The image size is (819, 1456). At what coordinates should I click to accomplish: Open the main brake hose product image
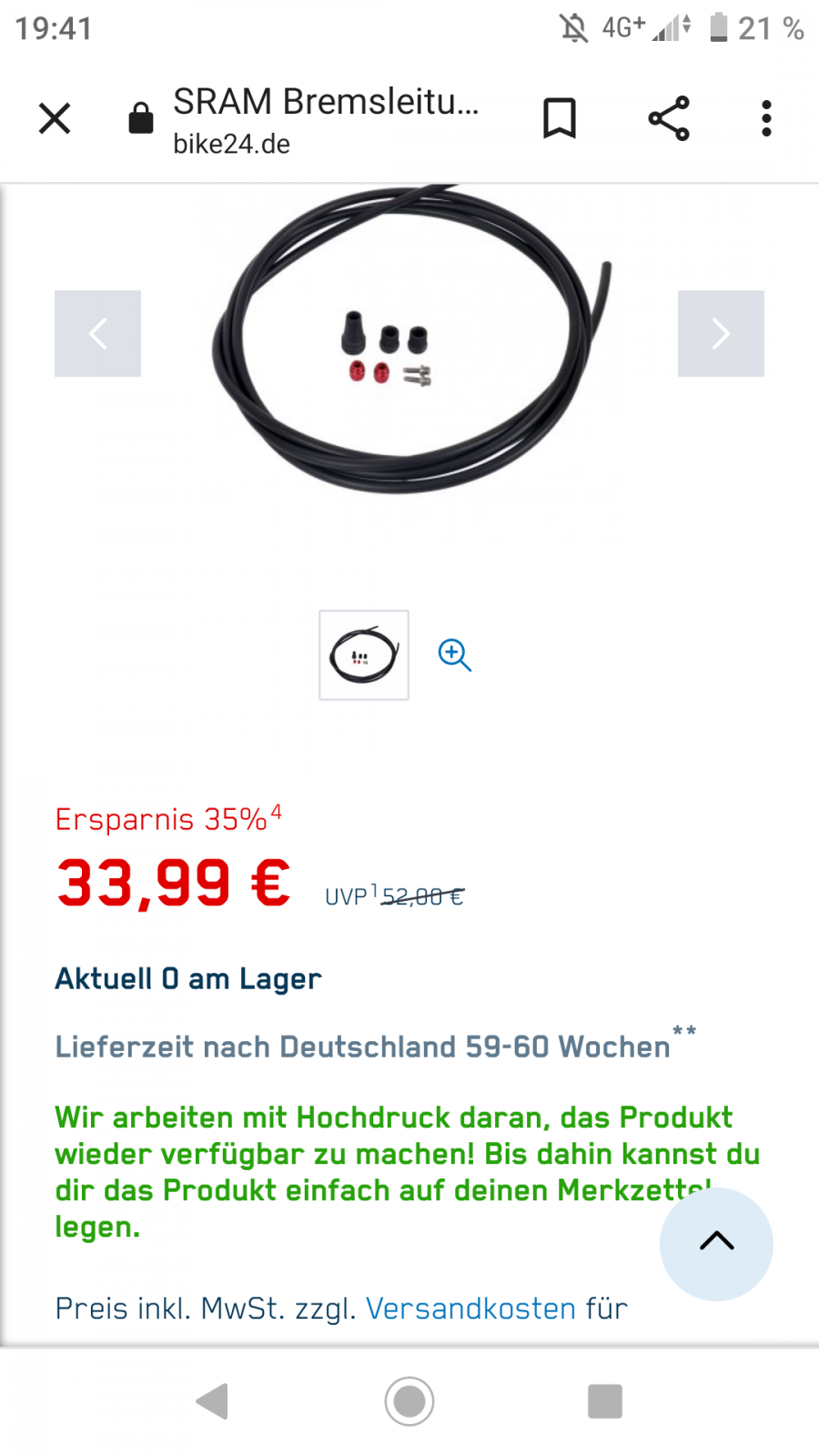tap(409, 346)
